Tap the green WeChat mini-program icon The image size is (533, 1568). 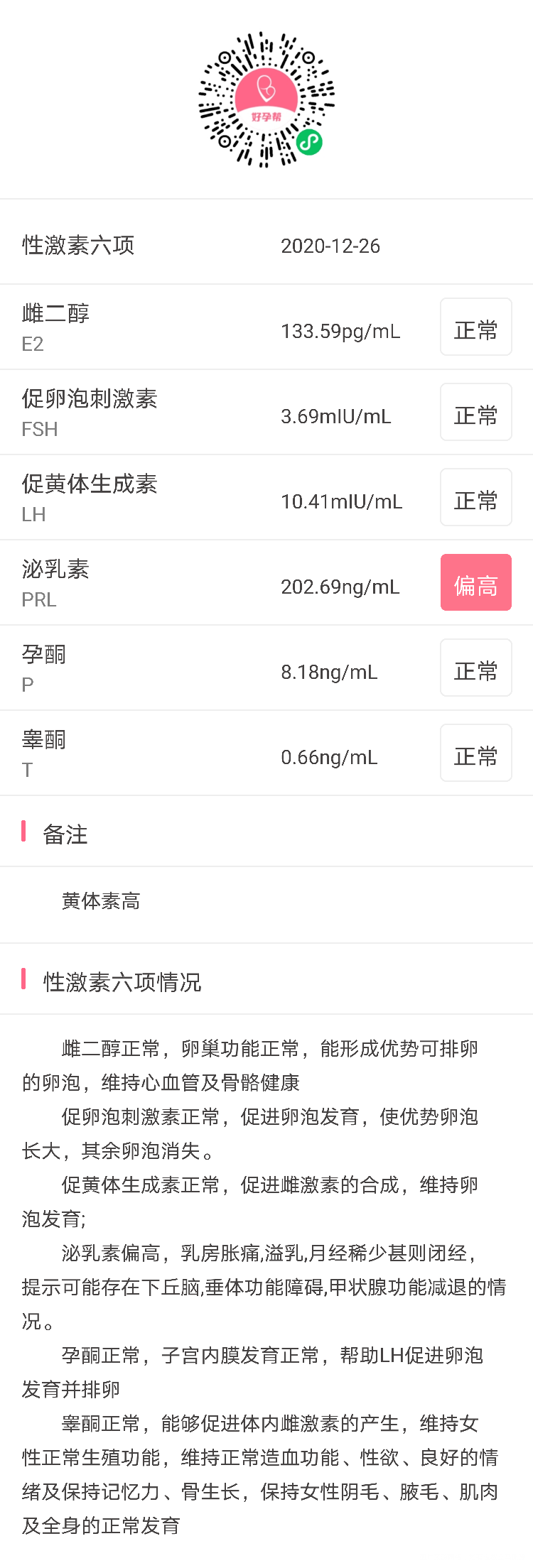coord(311,143)
